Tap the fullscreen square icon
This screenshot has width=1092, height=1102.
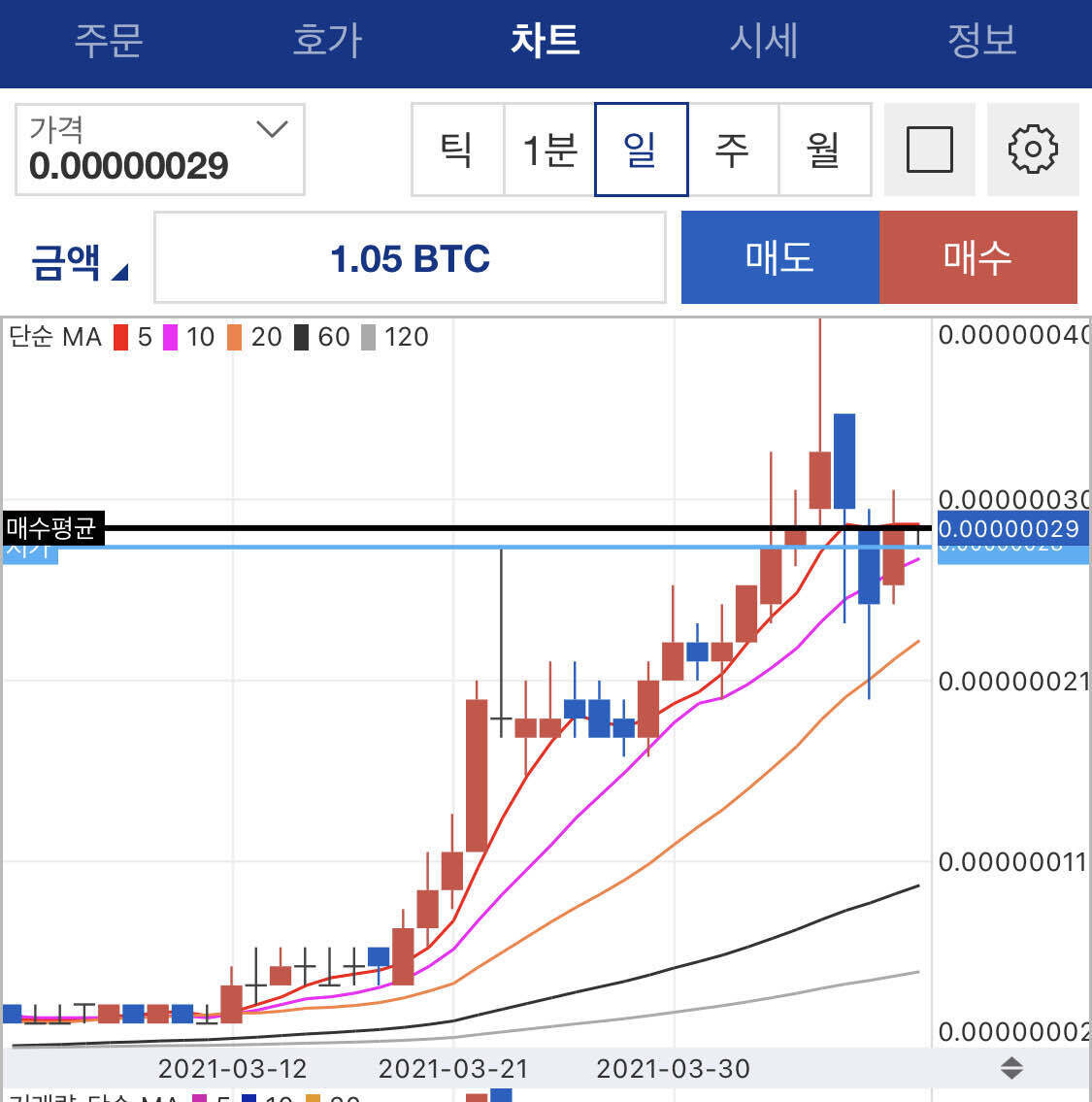coord(929,150)
